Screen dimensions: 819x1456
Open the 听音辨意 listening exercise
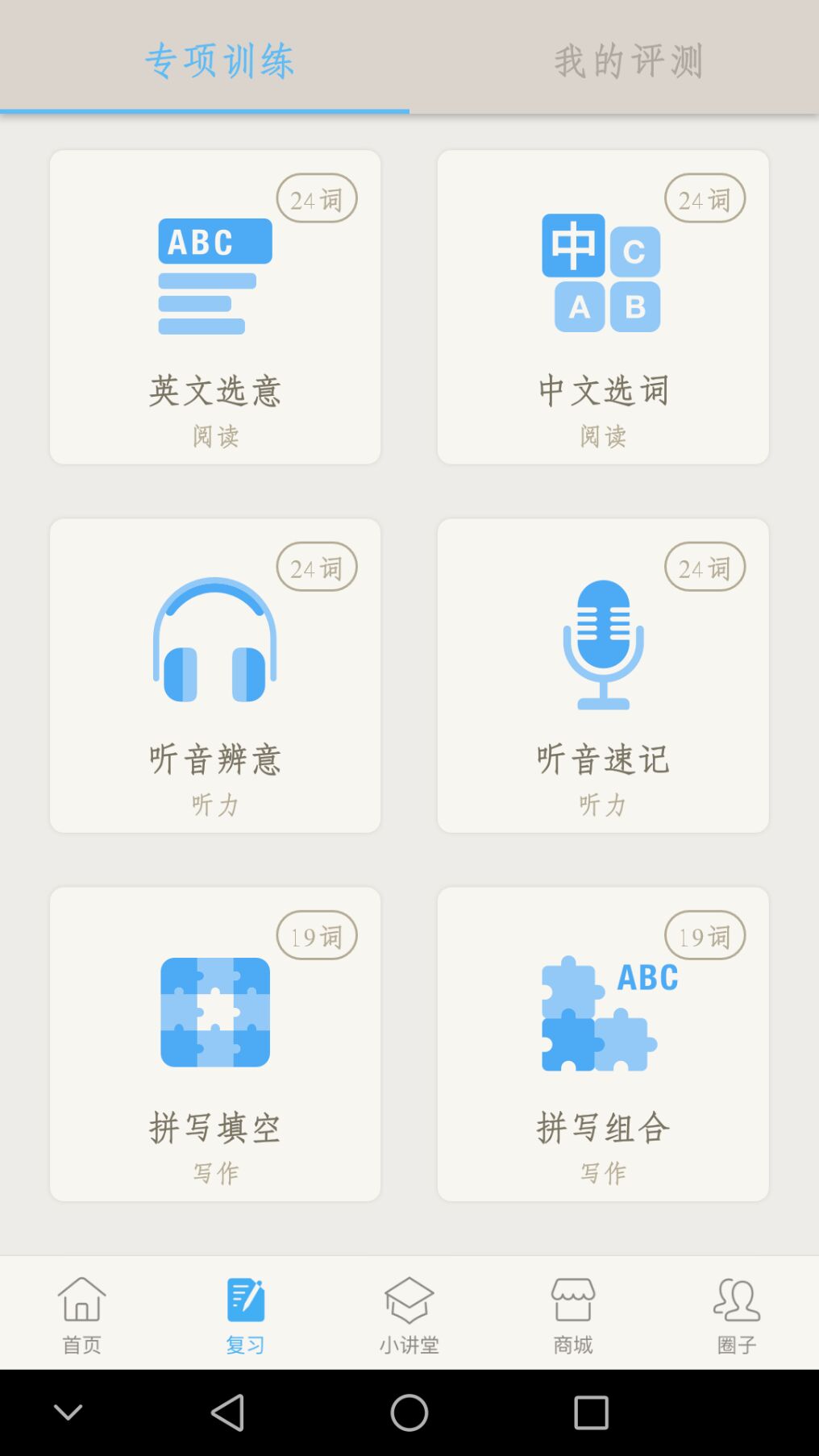tap(215, 676)
